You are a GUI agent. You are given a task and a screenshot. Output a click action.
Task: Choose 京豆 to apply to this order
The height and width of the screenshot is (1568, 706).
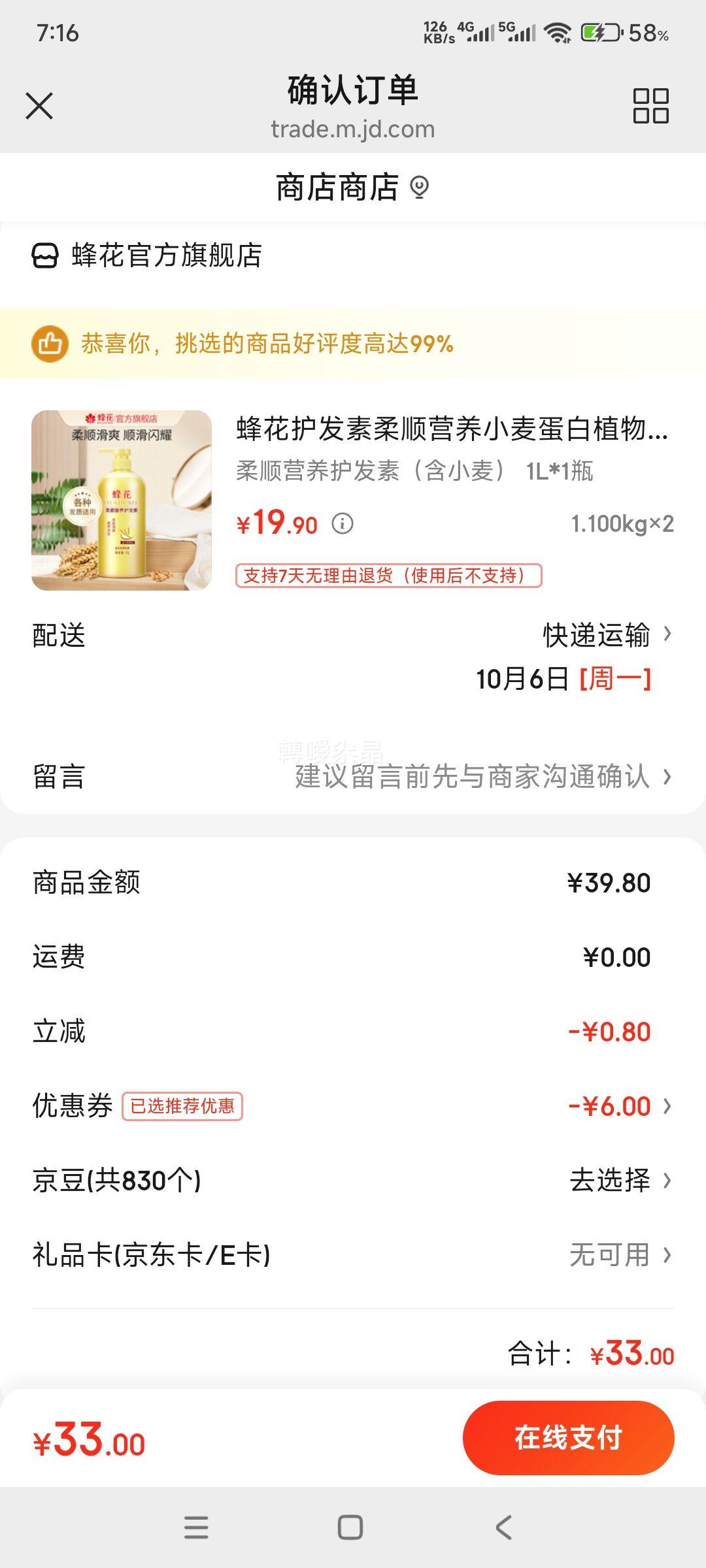coord(618,1181)
